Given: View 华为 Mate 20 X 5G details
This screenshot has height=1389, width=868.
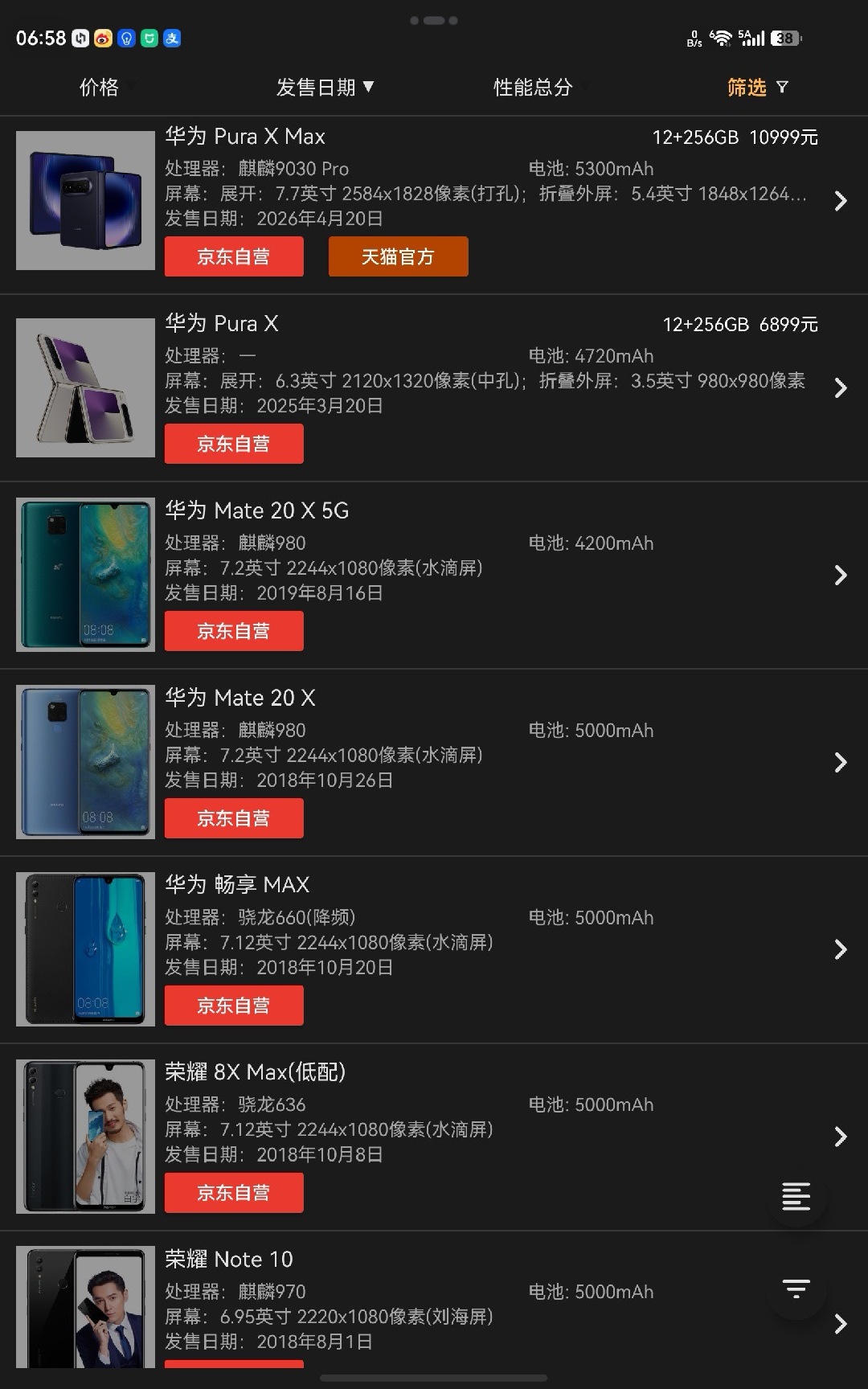Looking at the screenshot, I should pos(434,576).
